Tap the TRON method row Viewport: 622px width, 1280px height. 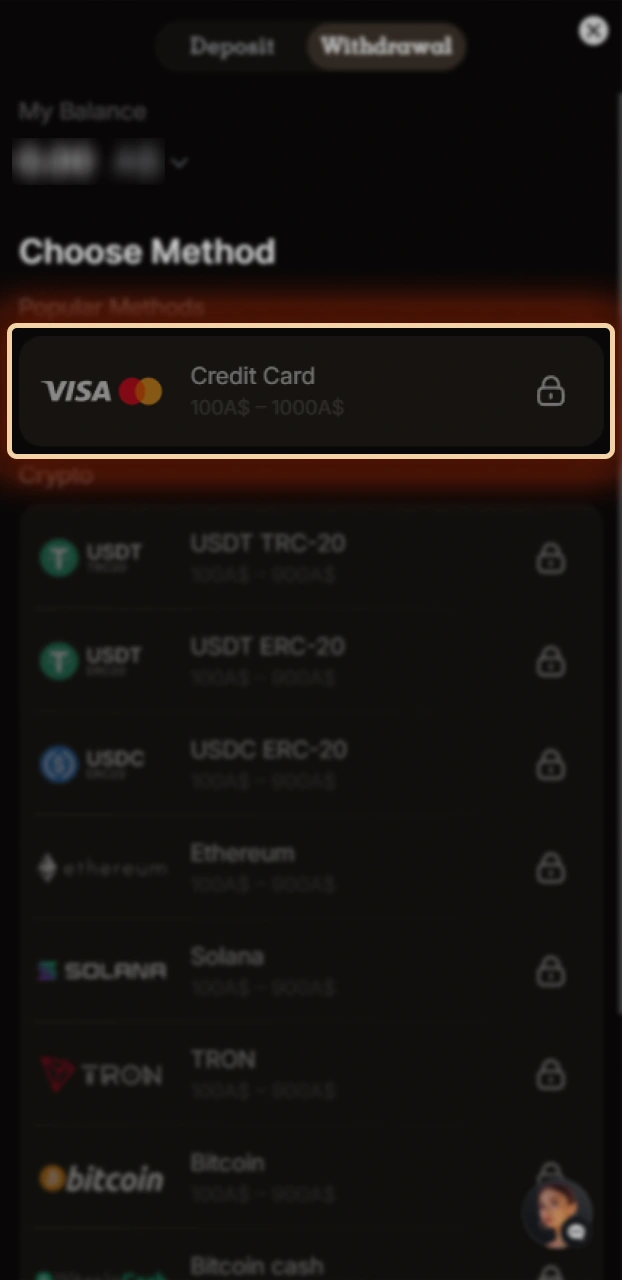click(x=311, y=1074)
